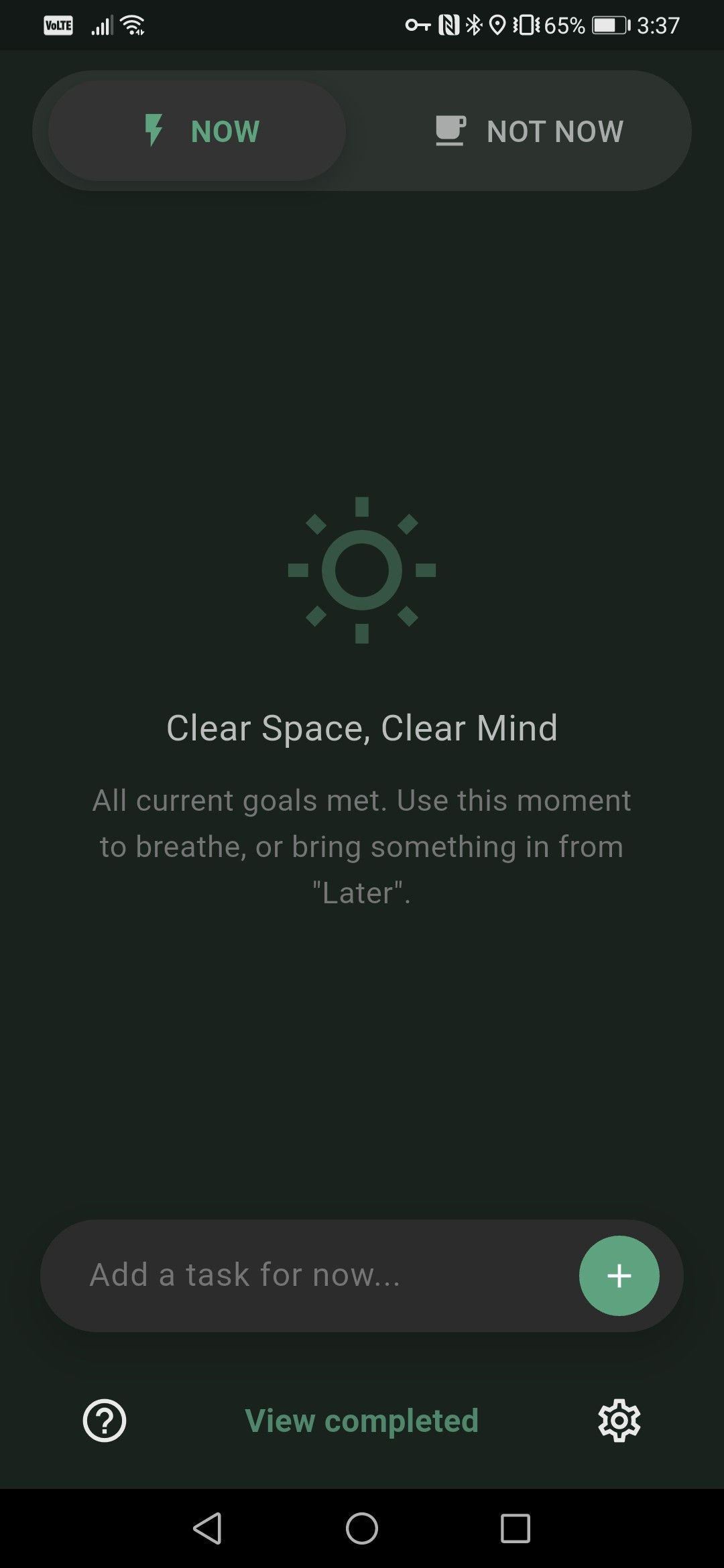Viewport: 724px width, 1568px height.
Task: Open settings via the gear icon
Action: pyautogui.click(x=619, y=1421)
